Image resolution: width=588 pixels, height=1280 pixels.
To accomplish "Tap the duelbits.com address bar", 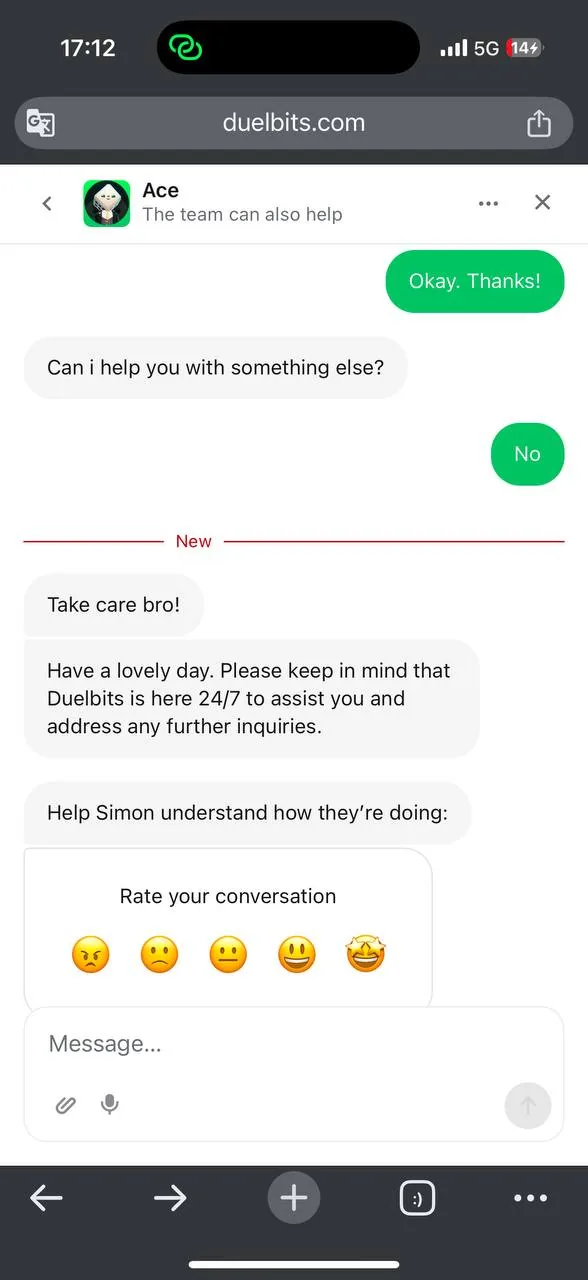I will [x=294, y=123].
